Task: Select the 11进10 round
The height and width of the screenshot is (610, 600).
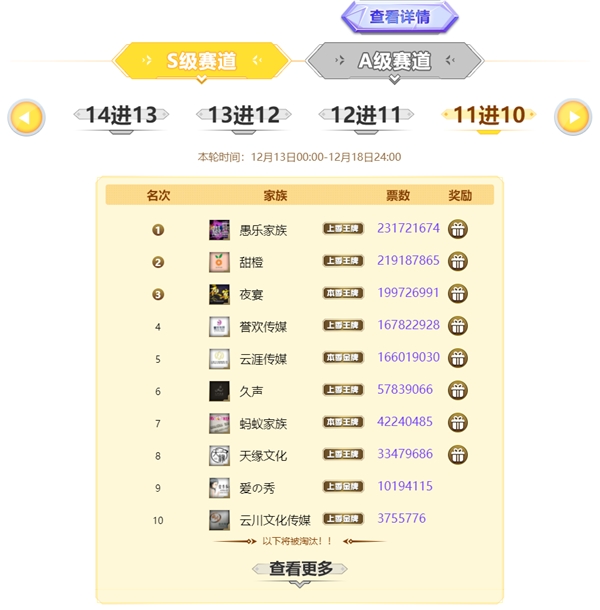Action: click(488, 116)
